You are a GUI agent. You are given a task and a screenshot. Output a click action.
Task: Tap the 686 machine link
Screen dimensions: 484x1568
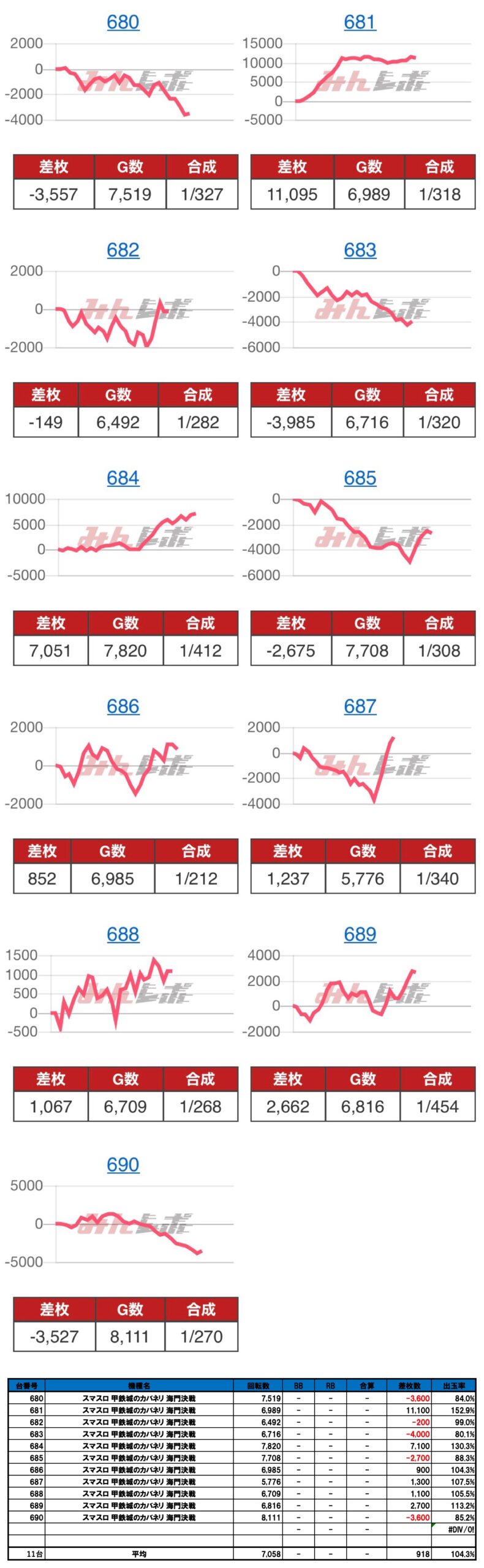[x=123, y=706]
